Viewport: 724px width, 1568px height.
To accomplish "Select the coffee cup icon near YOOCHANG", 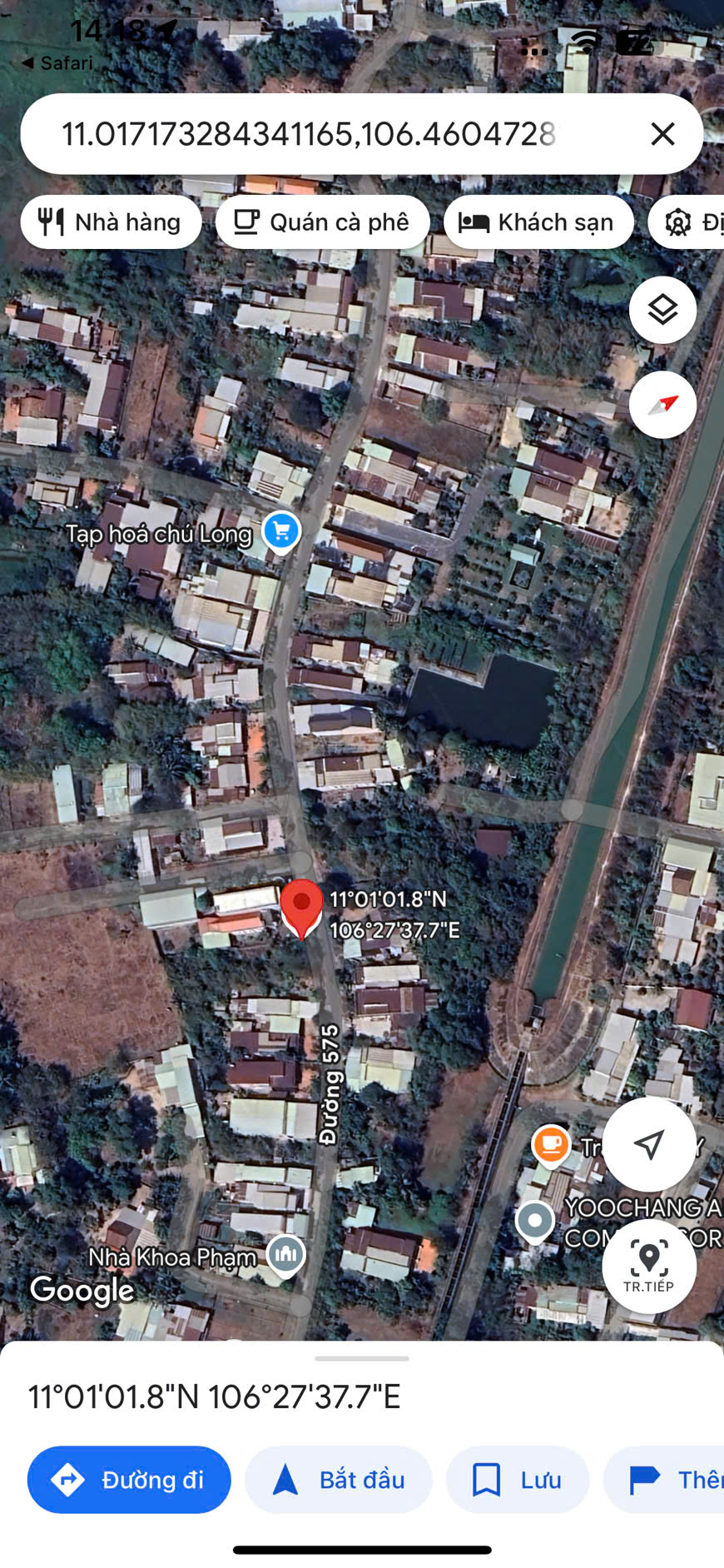I will (x=550, y=1144).
